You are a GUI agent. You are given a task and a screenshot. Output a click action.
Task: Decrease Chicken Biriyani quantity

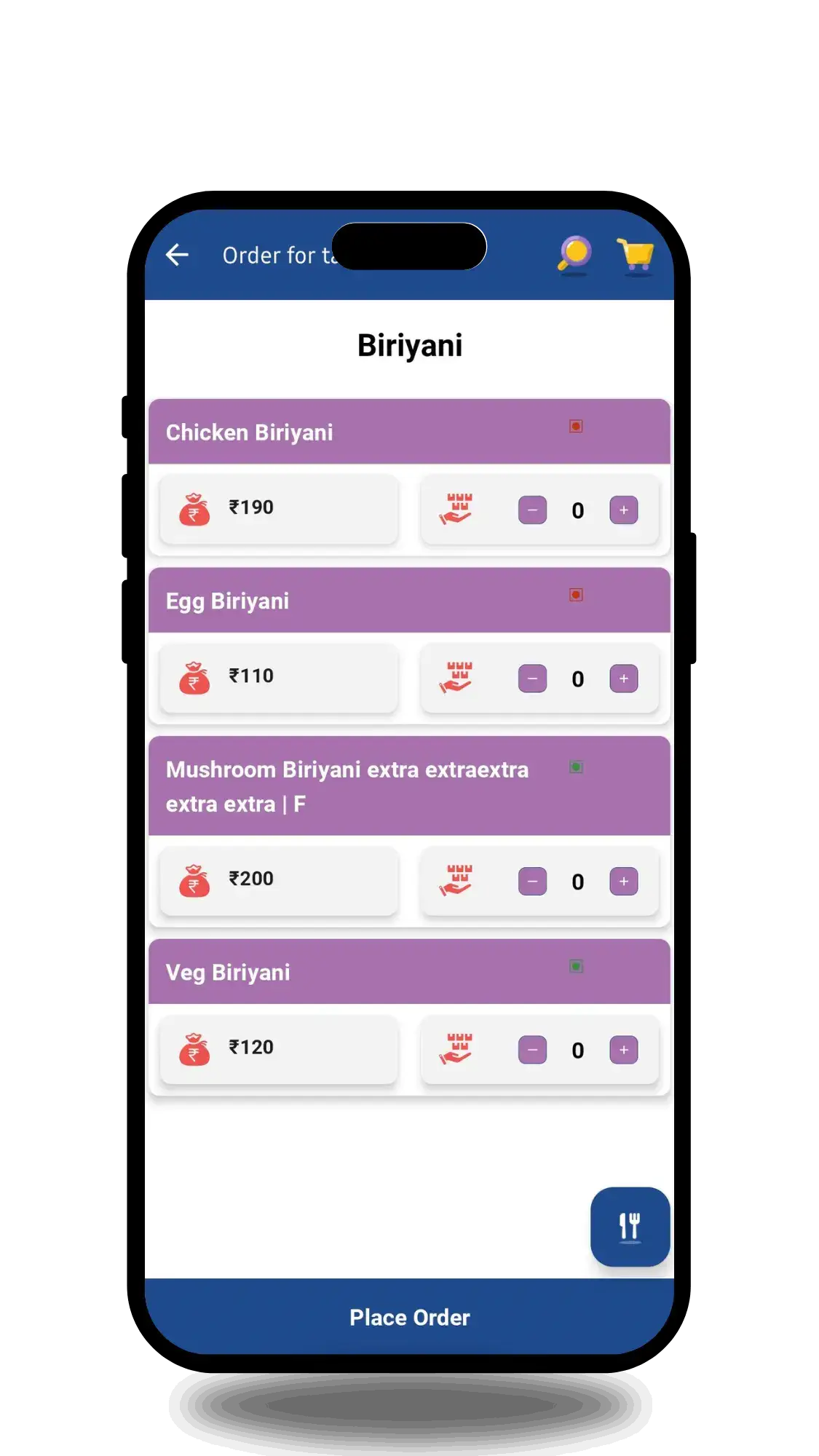coord(532,510)
